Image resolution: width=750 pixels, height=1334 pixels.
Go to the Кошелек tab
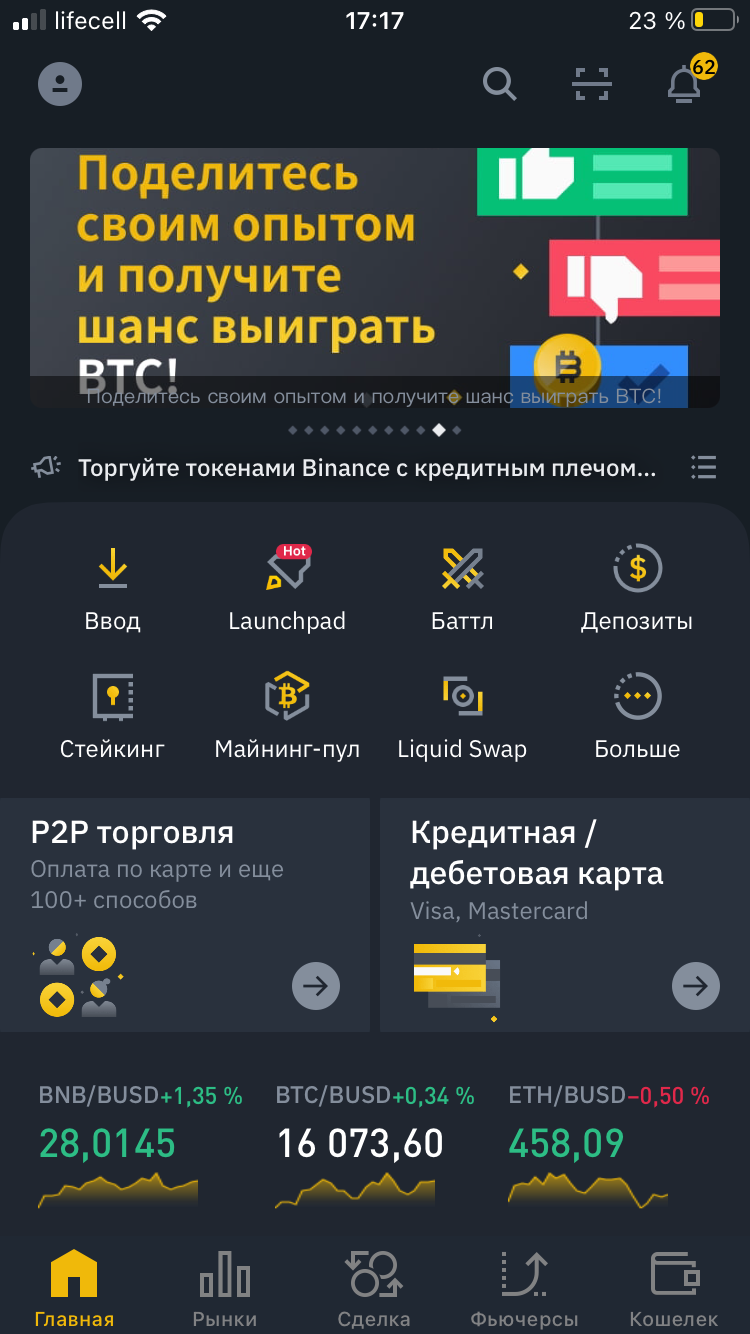tap(674, 1290)
